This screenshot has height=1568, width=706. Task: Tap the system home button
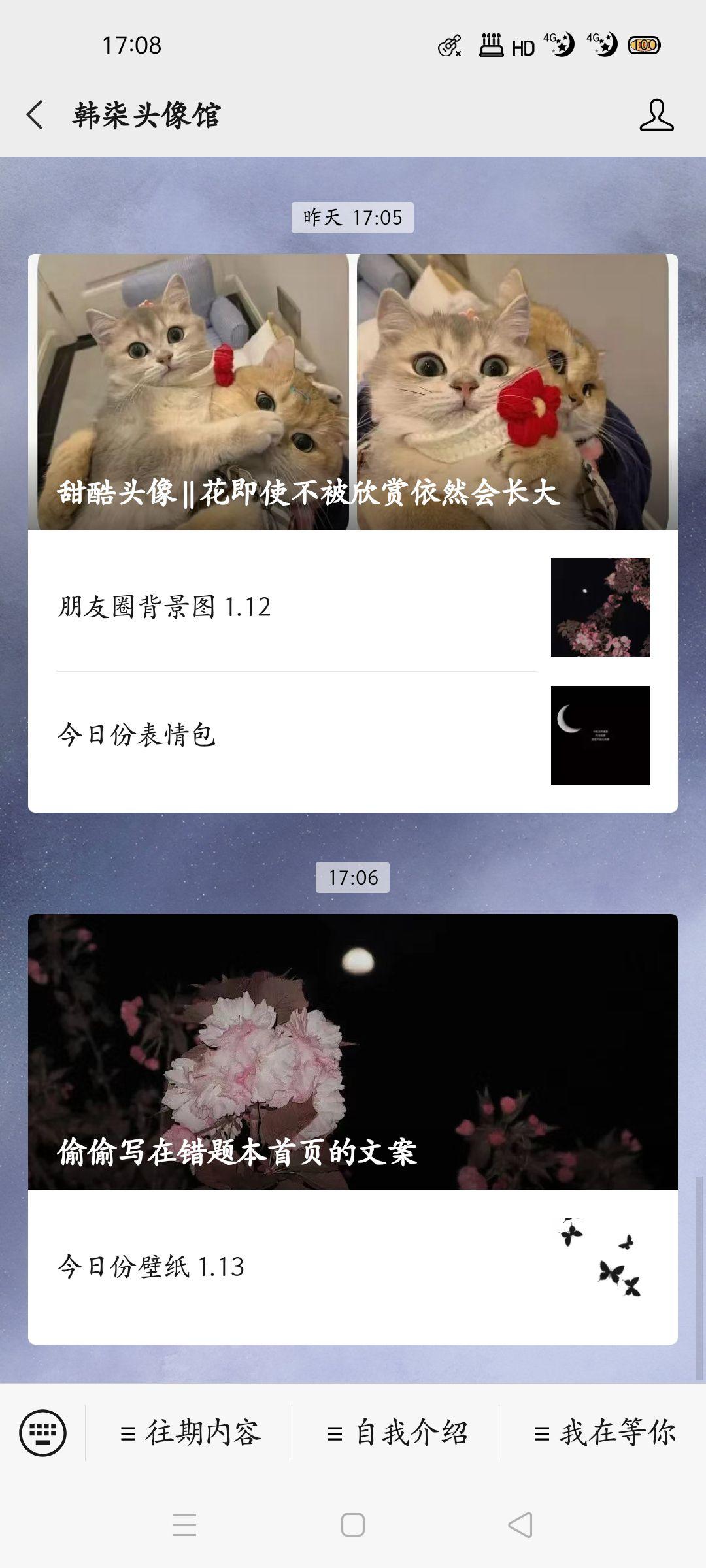click(353, 1525)
